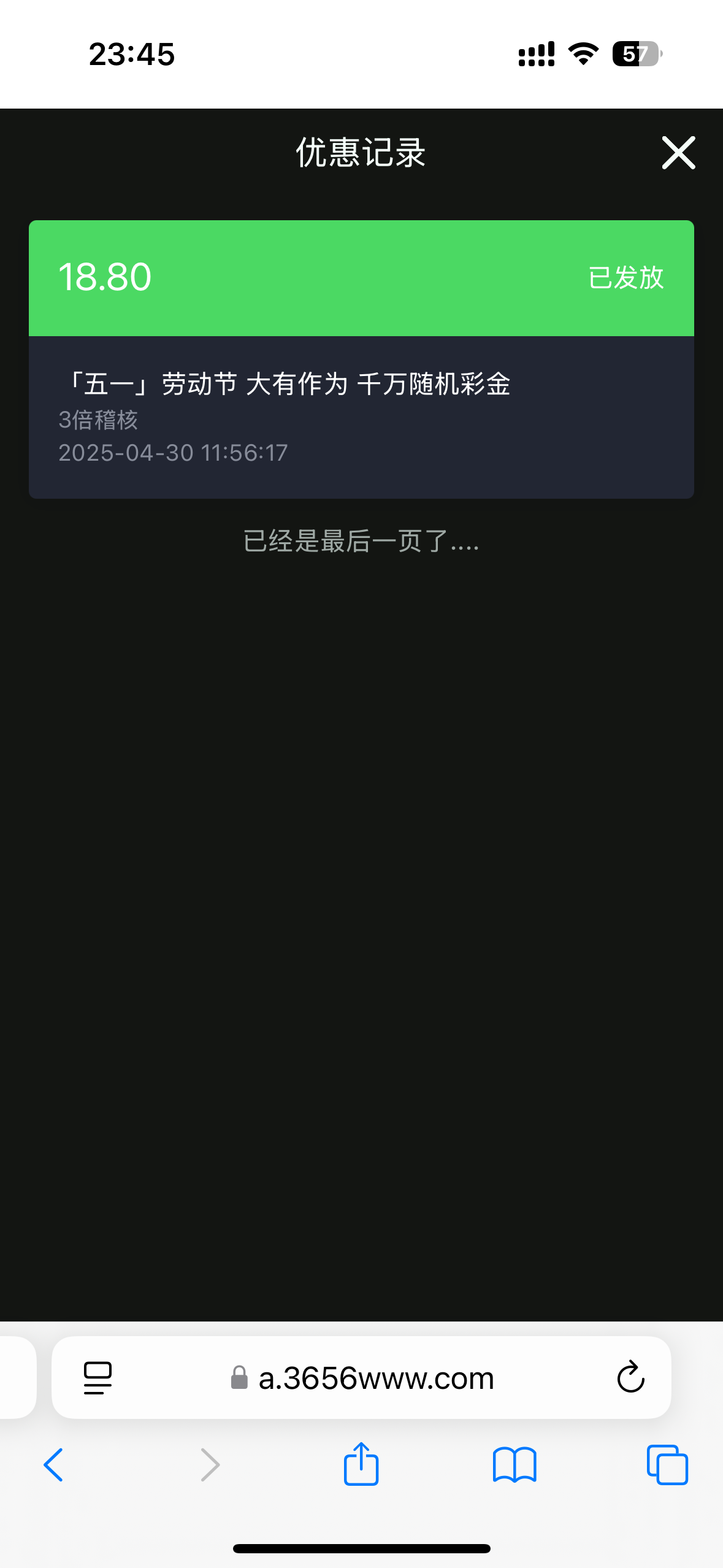
Task: Open the 18.80 五一劳动节彩金 record card
Action: [361, 359]
